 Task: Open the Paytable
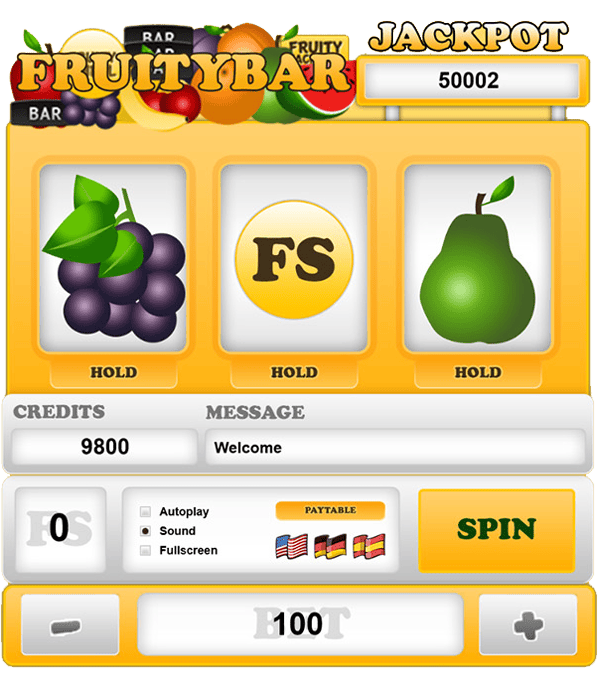[x=330, y=510]
